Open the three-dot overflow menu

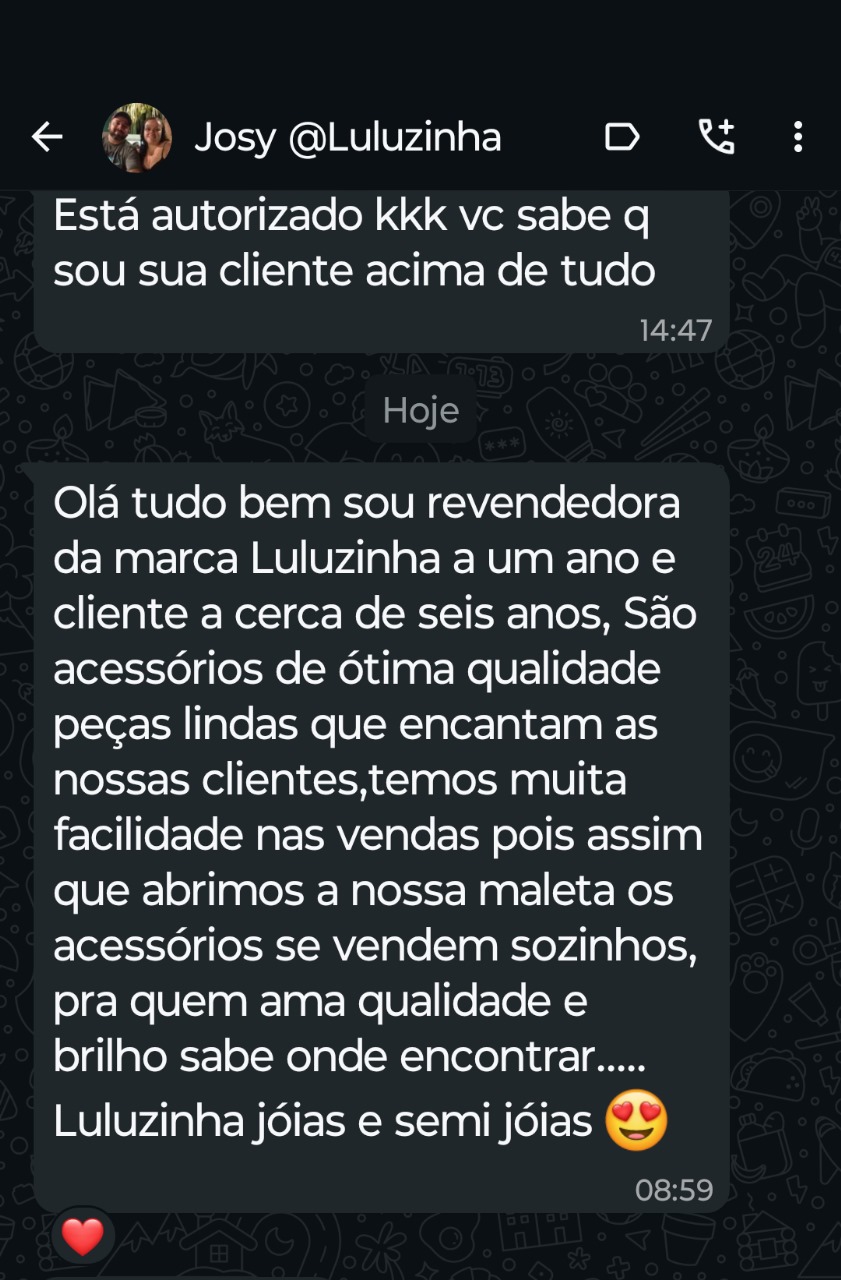point(797,137)
